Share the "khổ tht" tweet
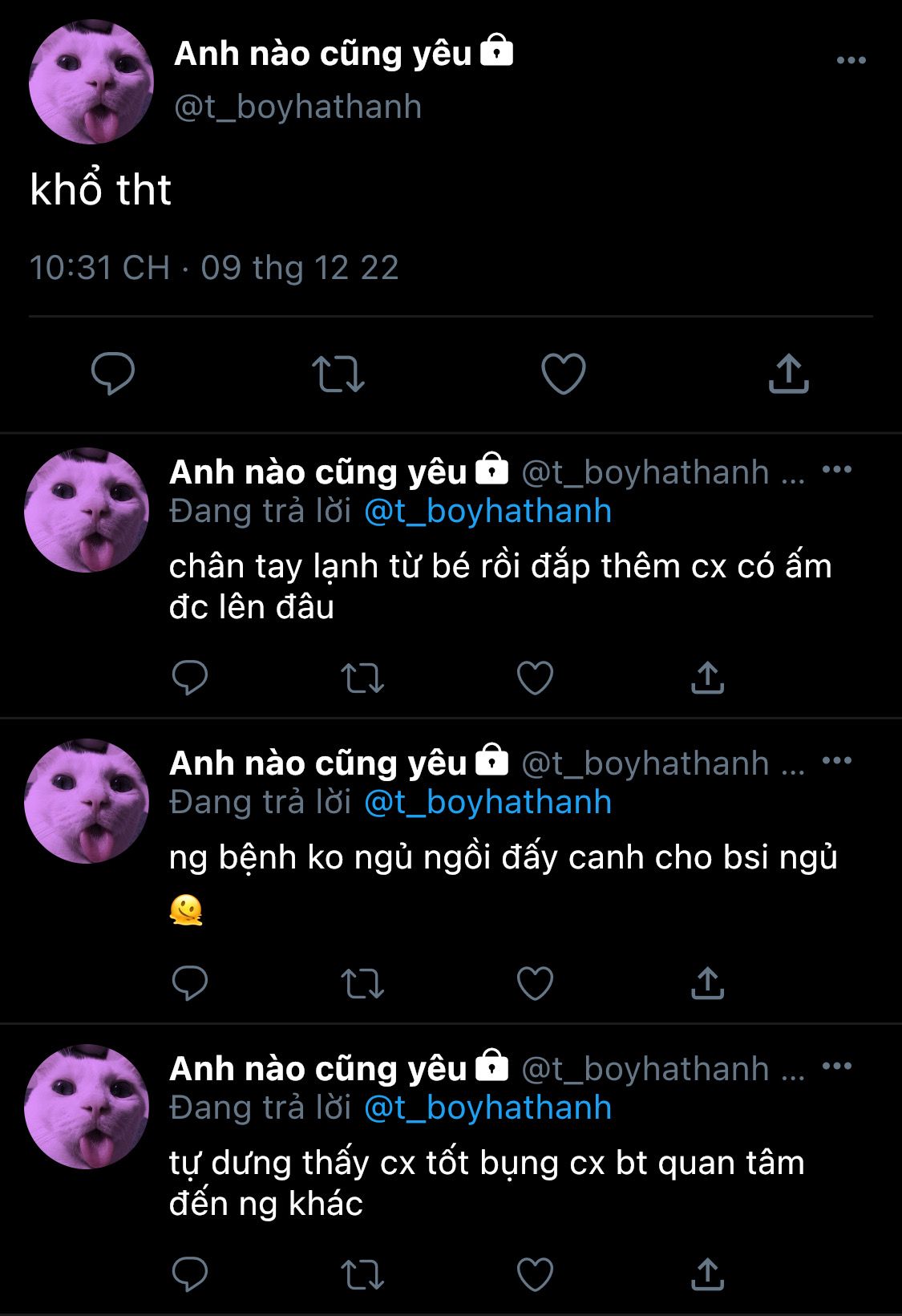902x1316 pixels. [x=788, y=374]
